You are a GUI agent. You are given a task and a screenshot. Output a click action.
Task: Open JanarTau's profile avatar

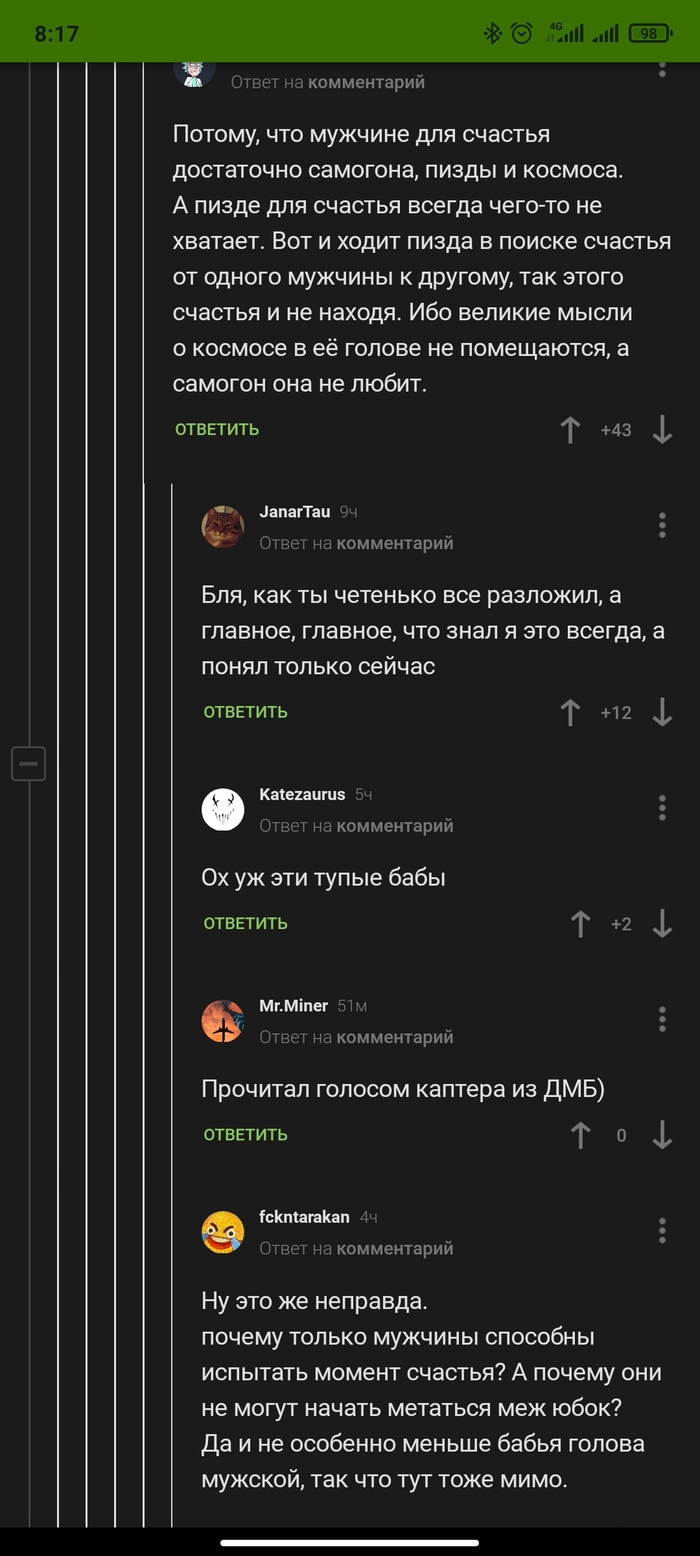[223, 526]
